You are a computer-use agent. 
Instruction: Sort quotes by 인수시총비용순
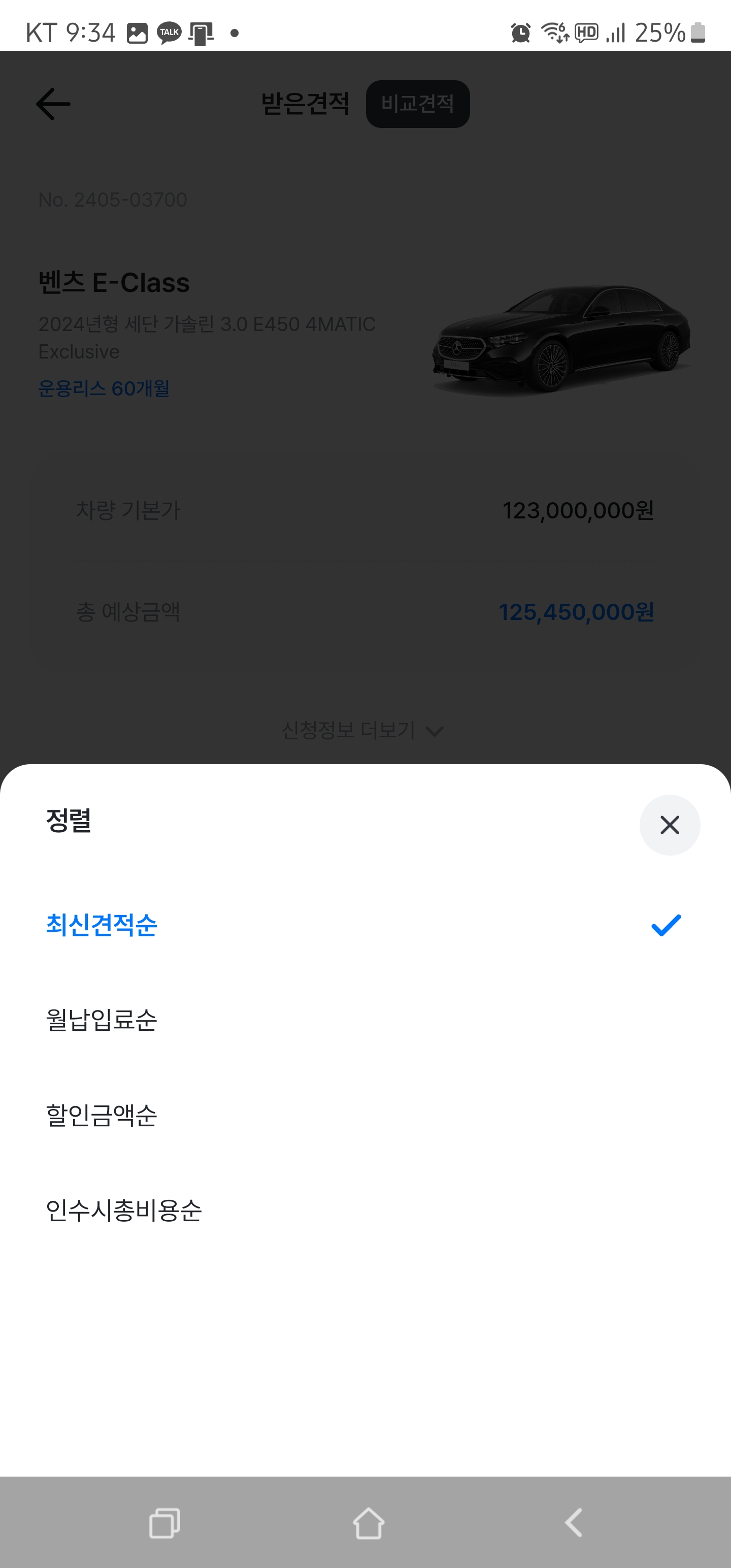pos(123,1211)
